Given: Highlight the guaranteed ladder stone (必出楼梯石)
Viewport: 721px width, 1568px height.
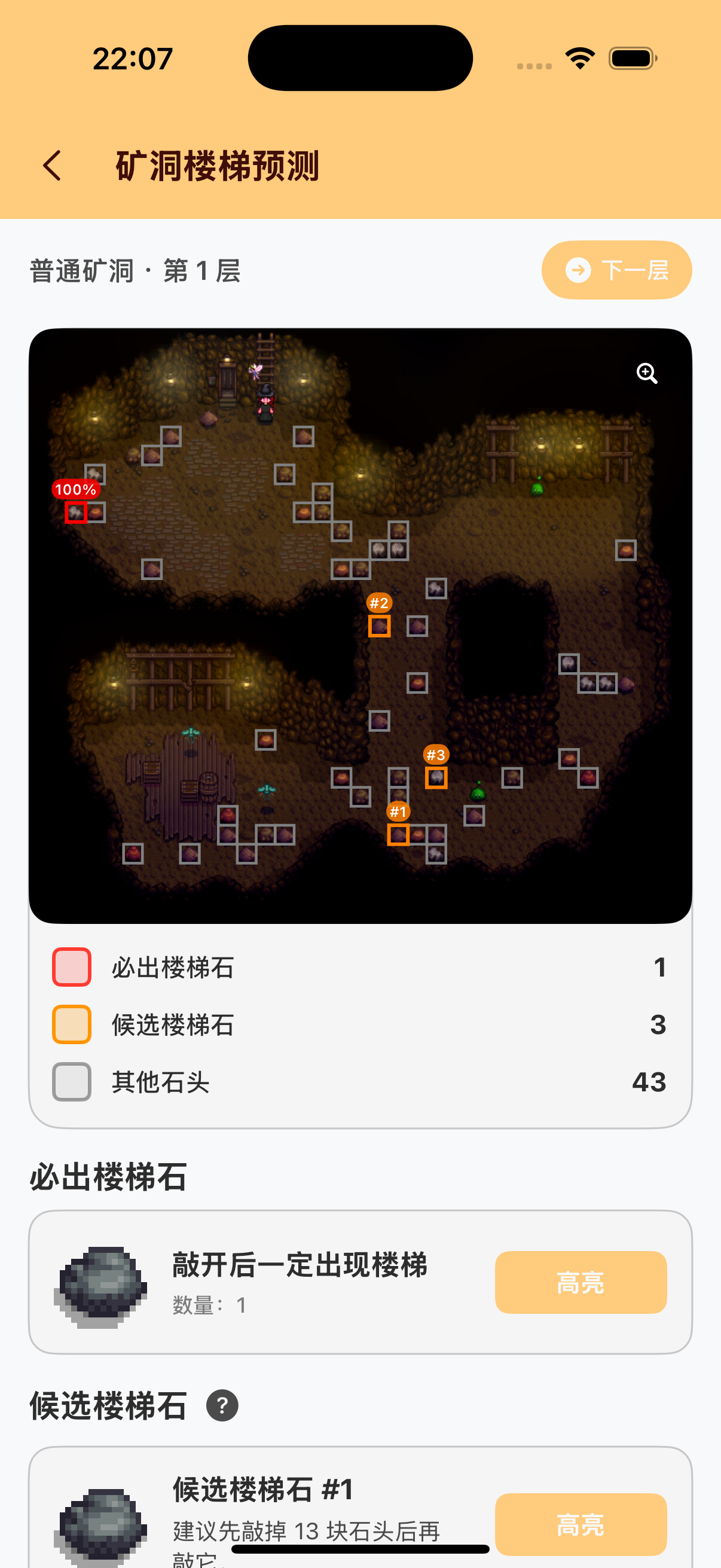Looking at the screenshot, I should pos(581,1282).
